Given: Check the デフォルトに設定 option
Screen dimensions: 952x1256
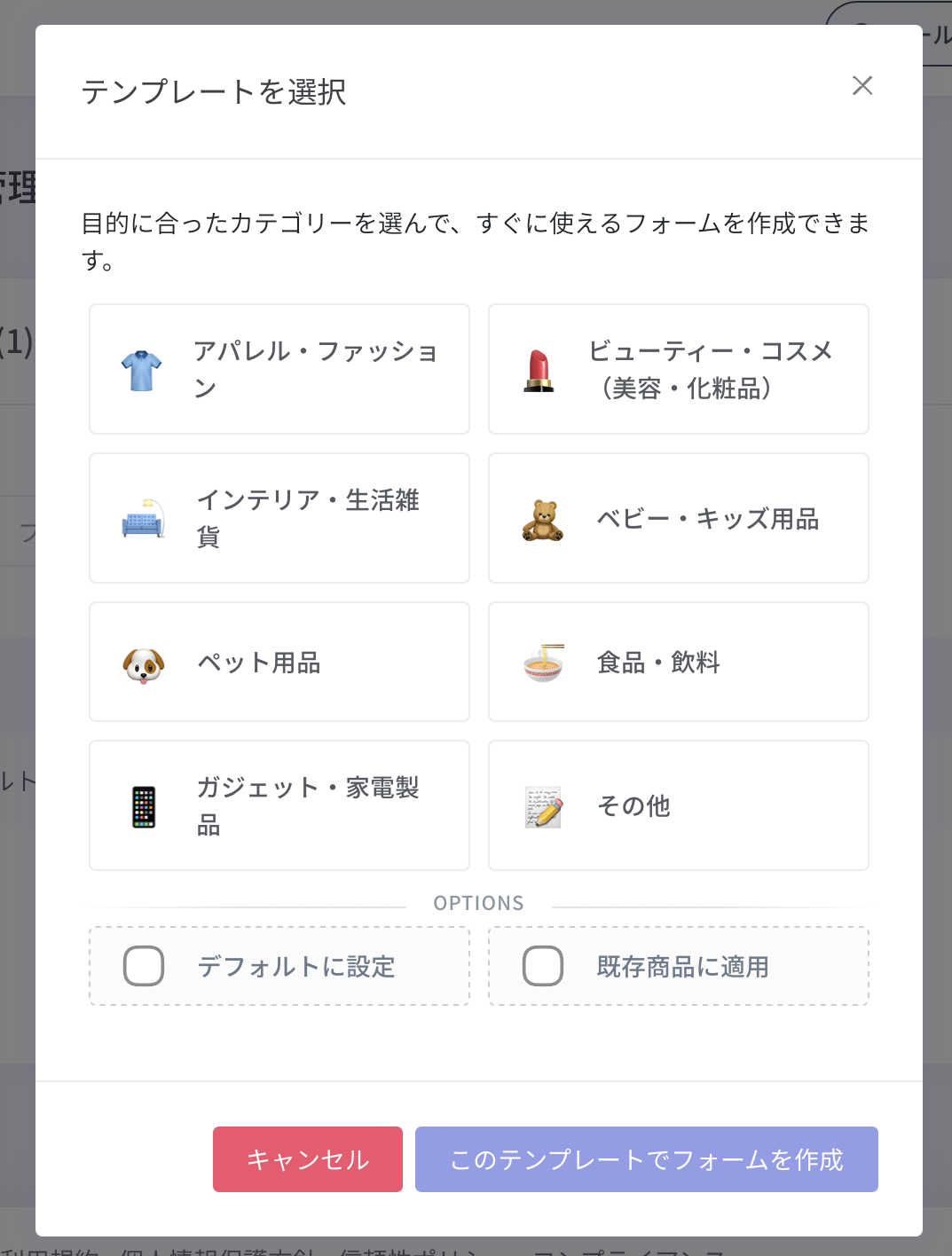Looking at the screenshot, I should pyautogui.click(x=144, y=966).
